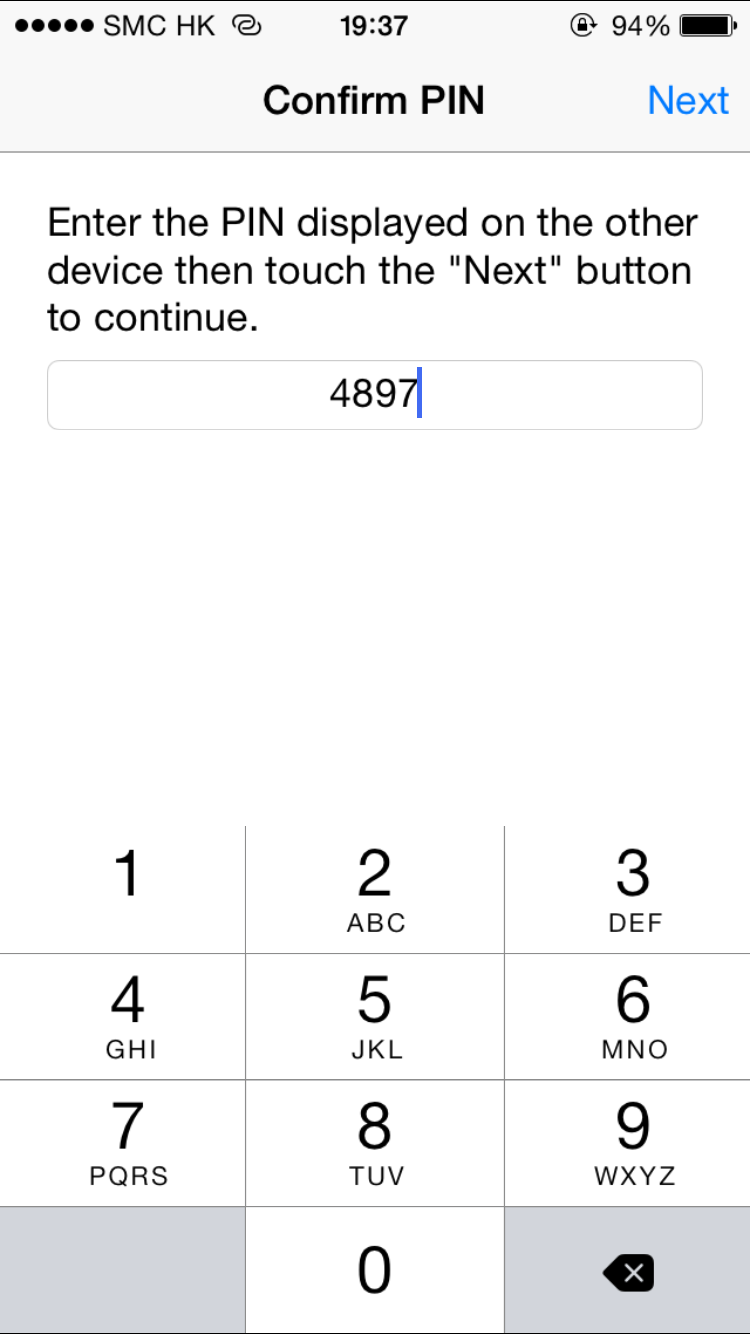The image size is (750, 1334).
Task: Tap Next to confirm the PIN
Action: 688,101
